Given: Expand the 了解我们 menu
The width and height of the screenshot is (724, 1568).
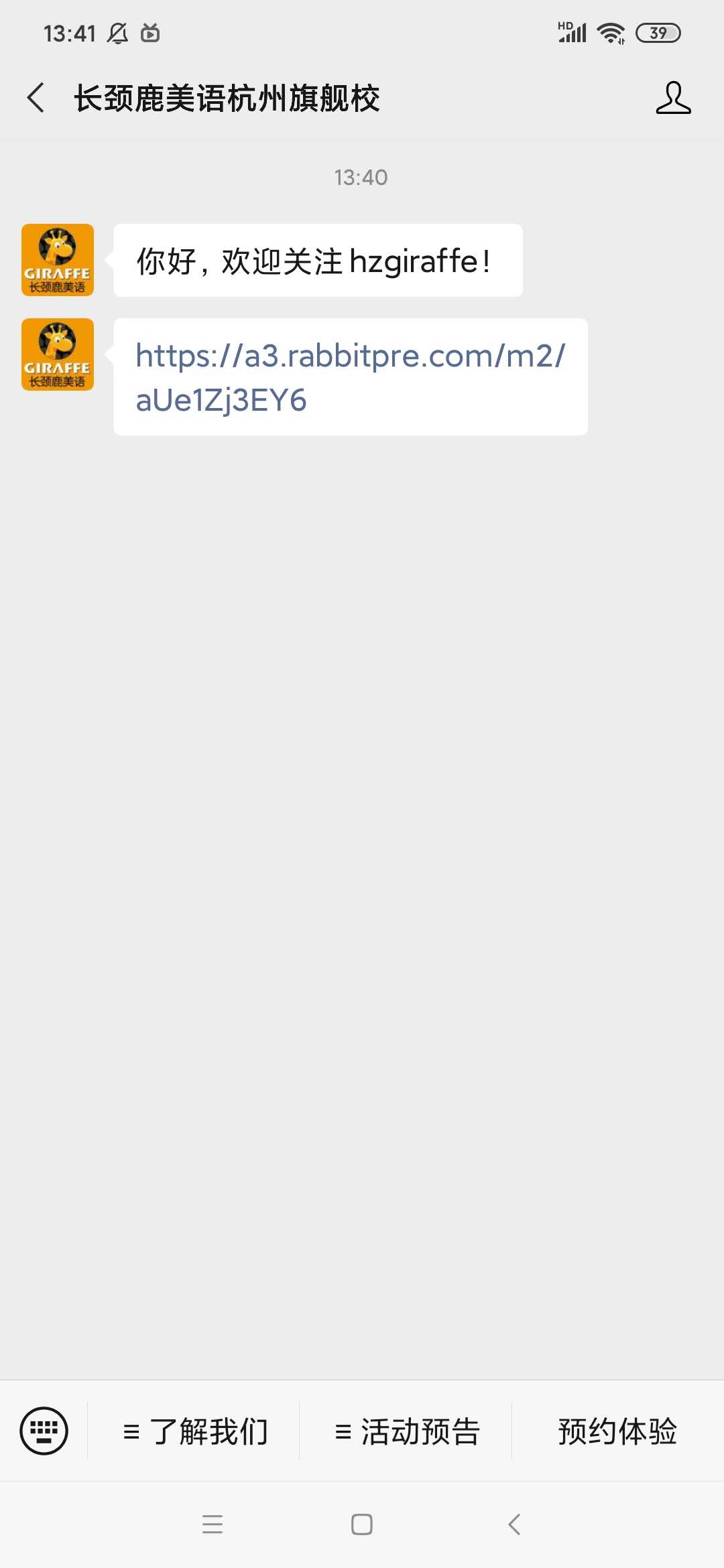Looking at the screenshot, I should point(194,1432).
